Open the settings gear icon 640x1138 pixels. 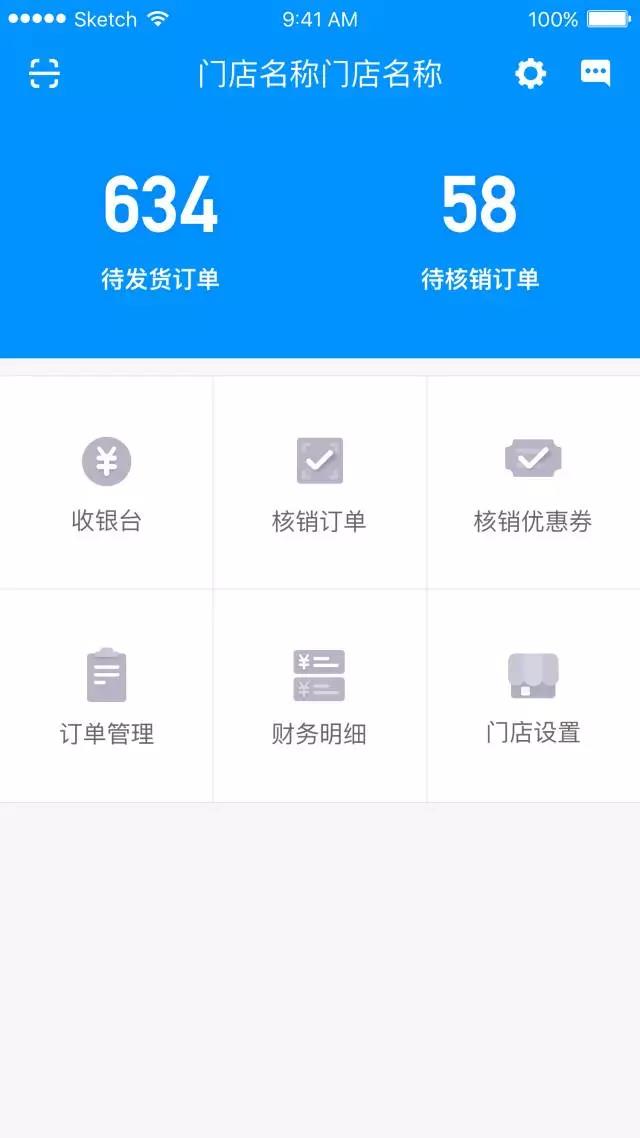click(x=530, y=74)
